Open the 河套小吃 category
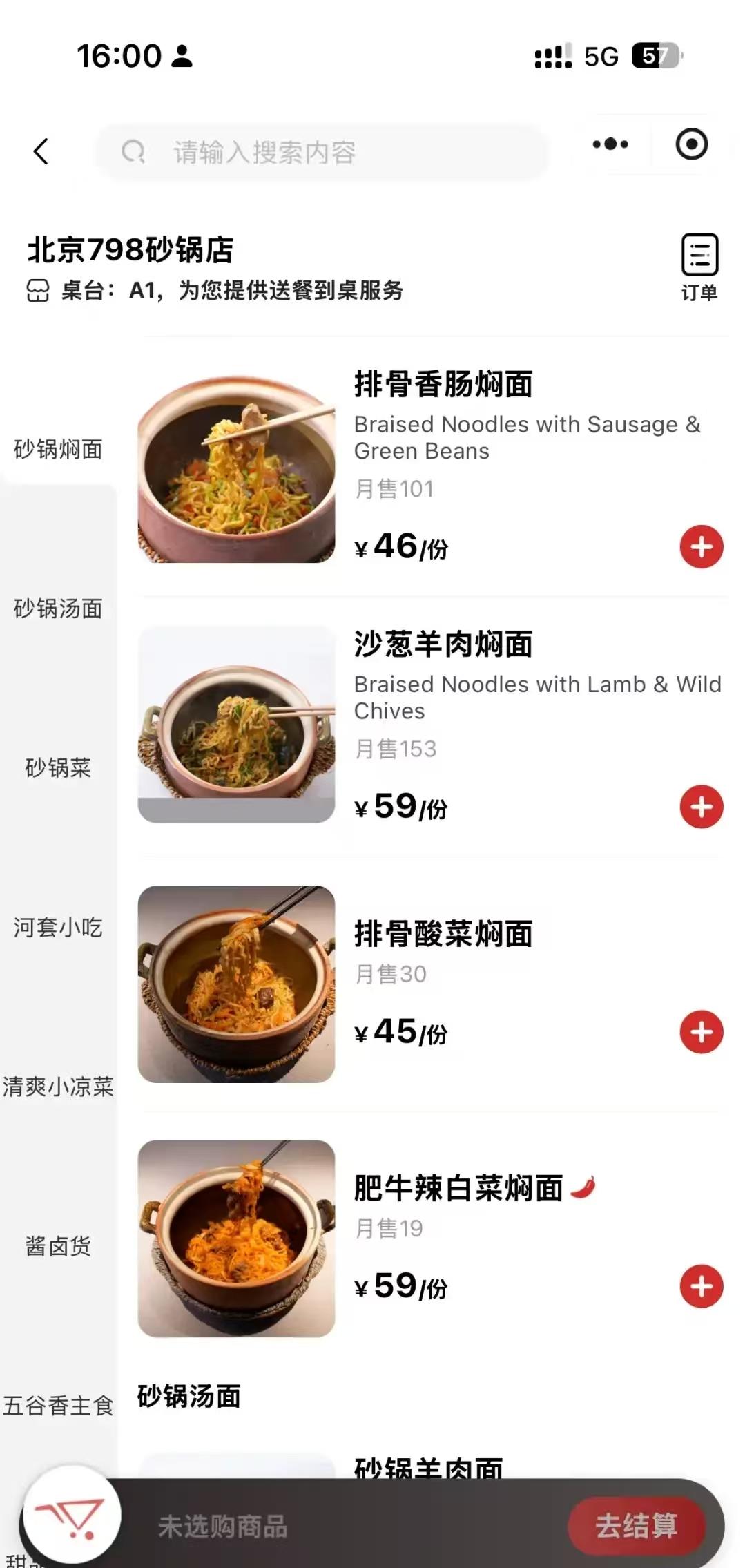Viewport: 745px width, 1568px height. (58, 928)
